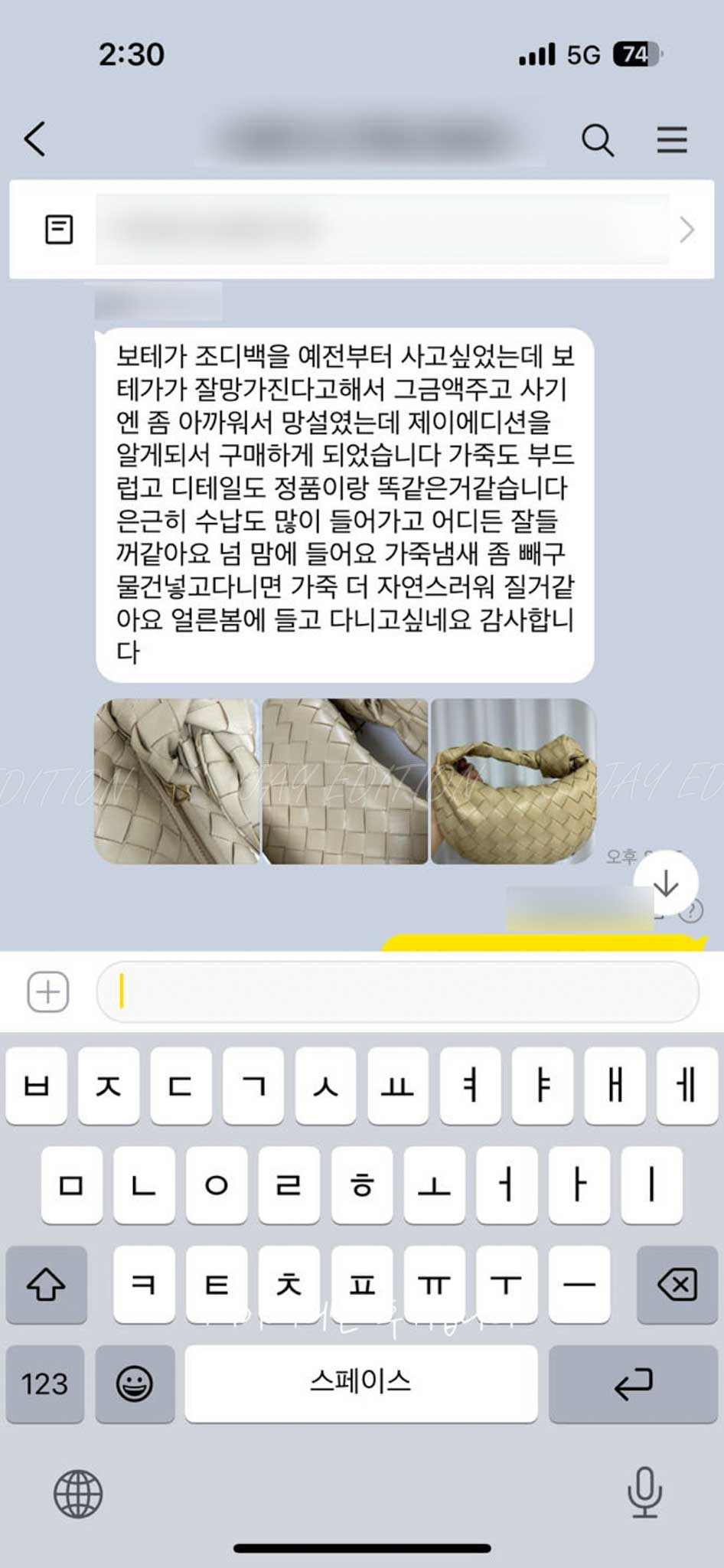The width and height of the screenshot is (724, 1568).
Task: Start voice dictation with microphone
Action: tap(644, 1492)
